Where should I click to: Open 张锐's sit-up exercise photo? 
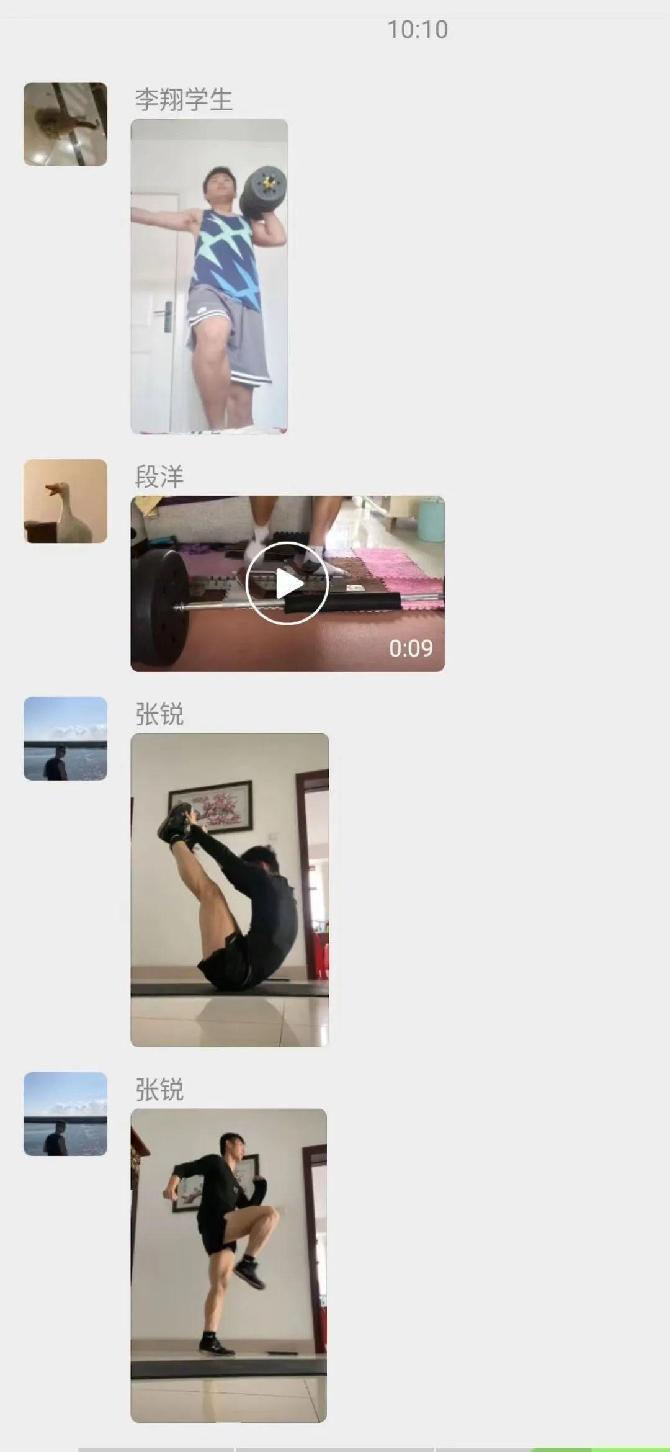click(x=229, y=890)
